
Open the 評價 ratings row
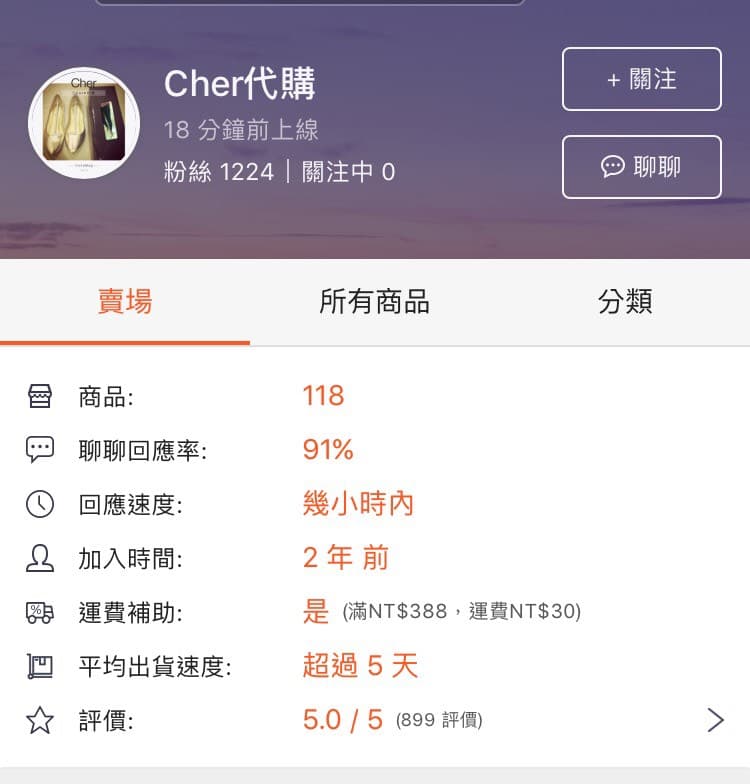(x=375, y=720)
